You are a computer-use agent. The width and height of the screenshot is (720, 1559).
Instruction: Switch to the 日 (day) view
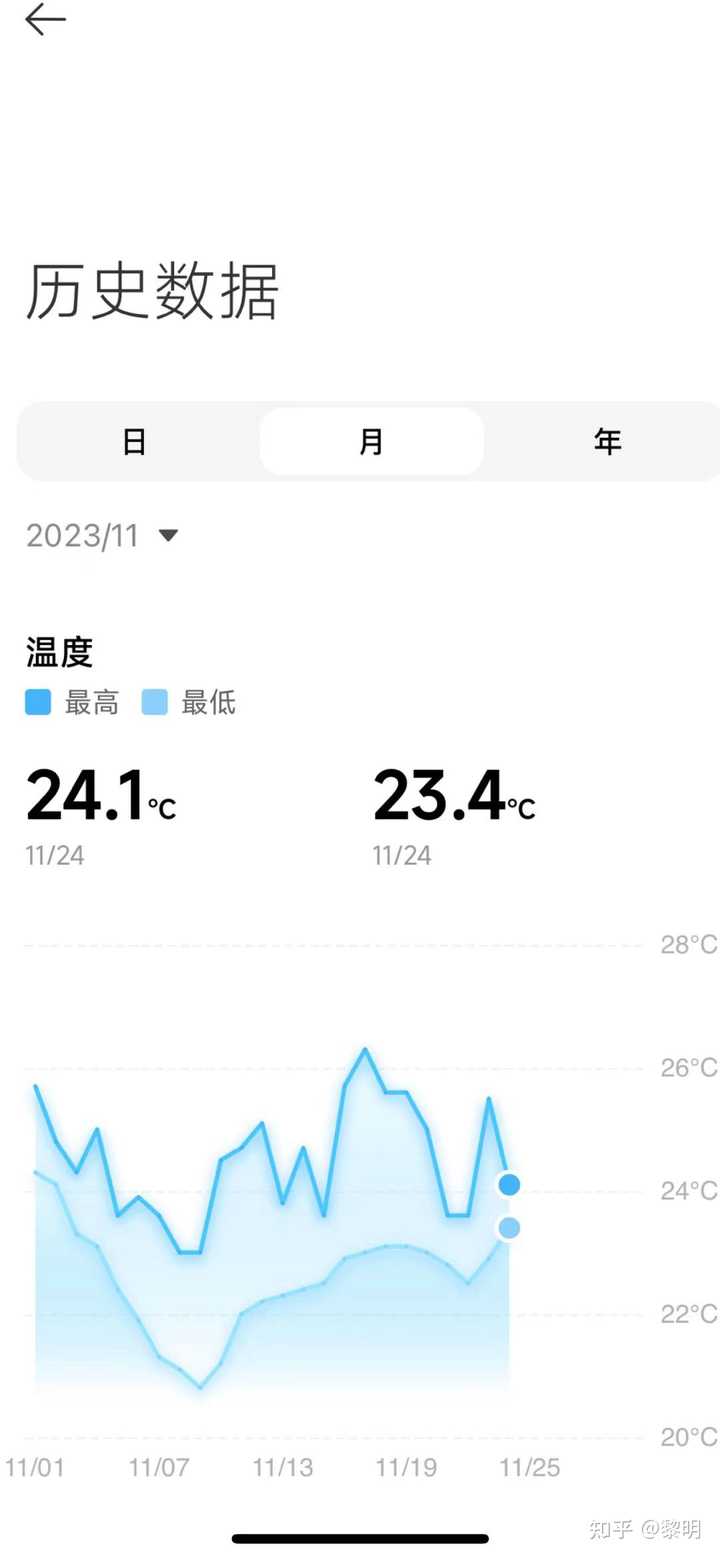135,441
